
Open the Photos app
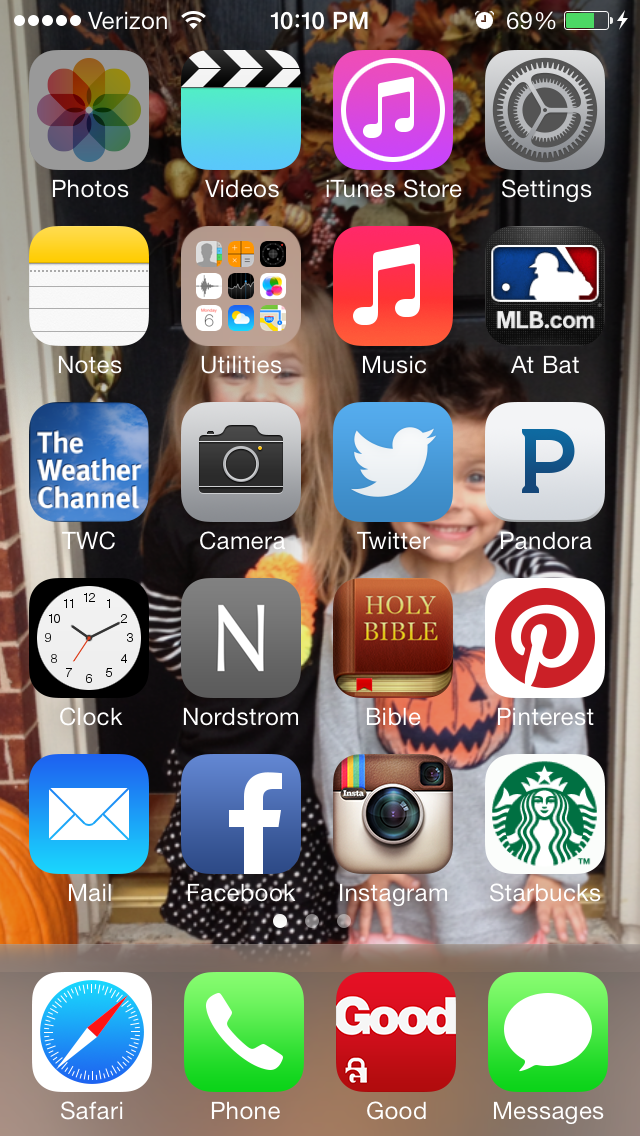click(89, 110)
